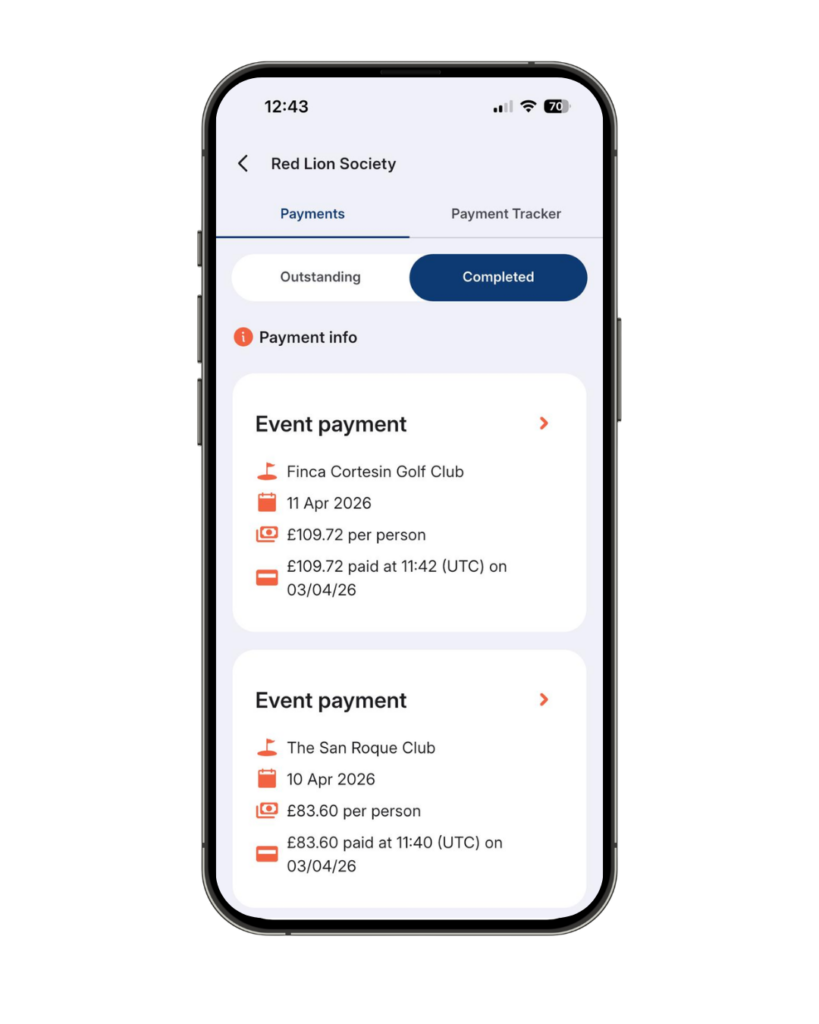This screenshot has width=819, height=1024.
Task: Select the Payments tab
Action: coord(312,214)
